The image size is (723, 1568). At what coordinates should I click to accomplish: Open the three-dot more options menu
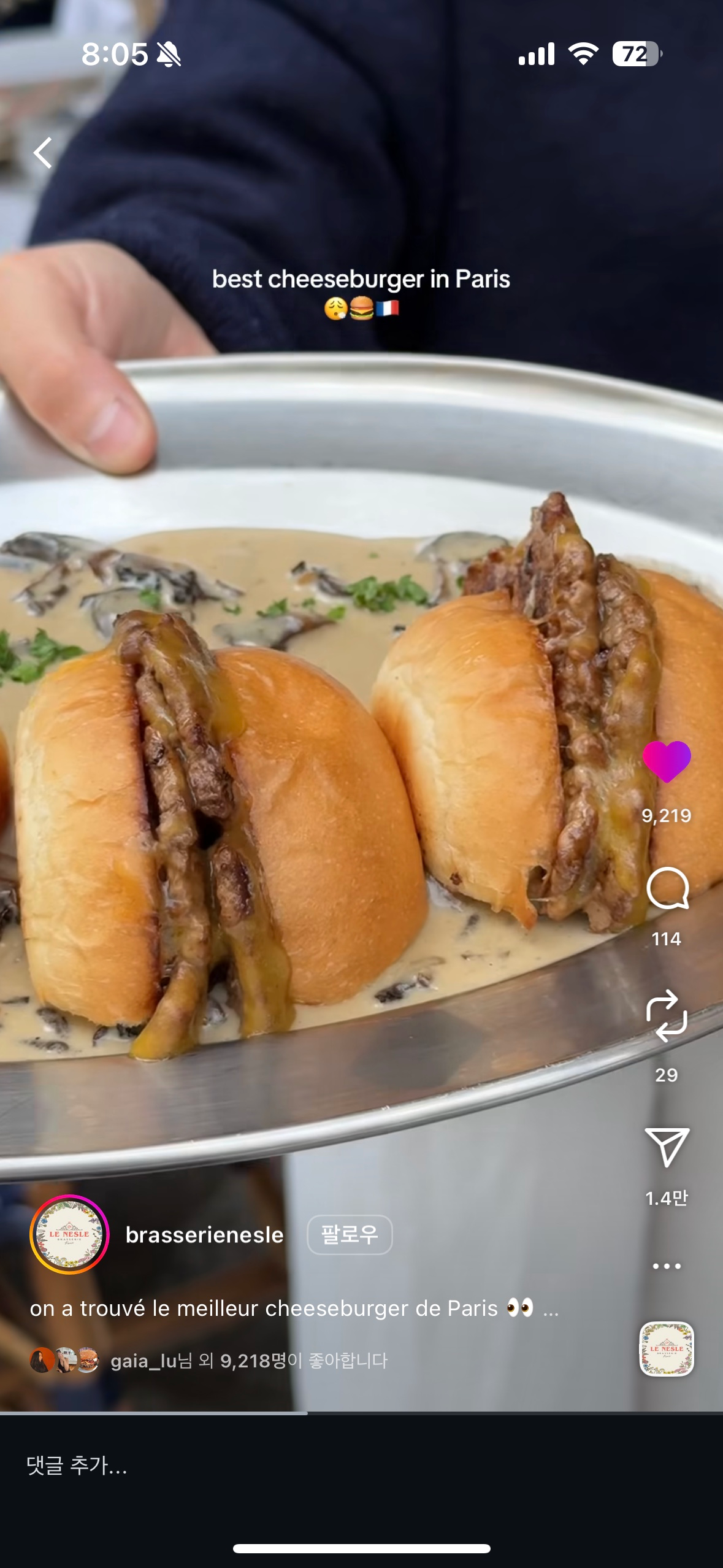667,1266
